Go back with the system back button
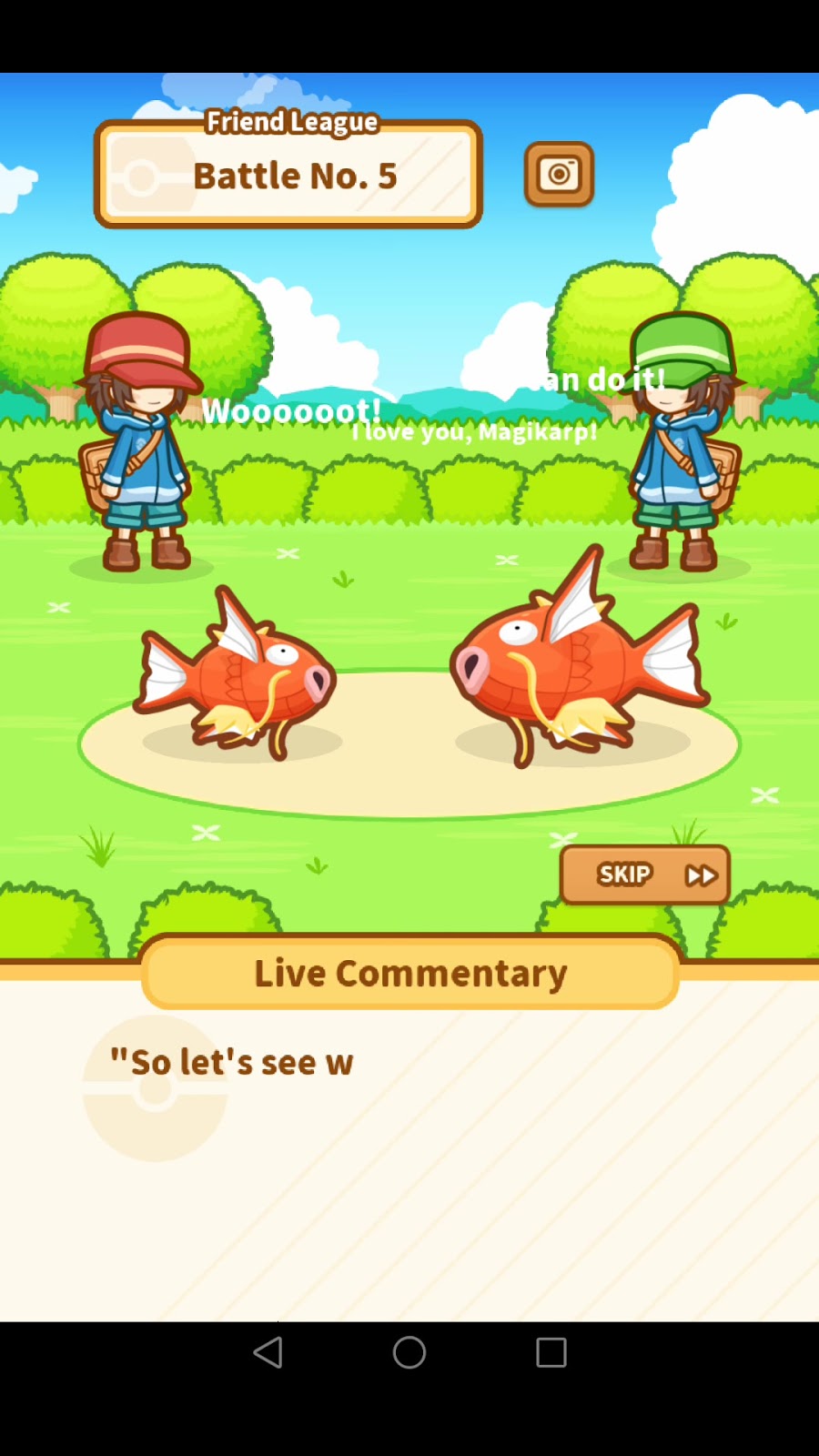Image resolution: width=819 pixels, height=1456 pixels. click(268, 1352)
